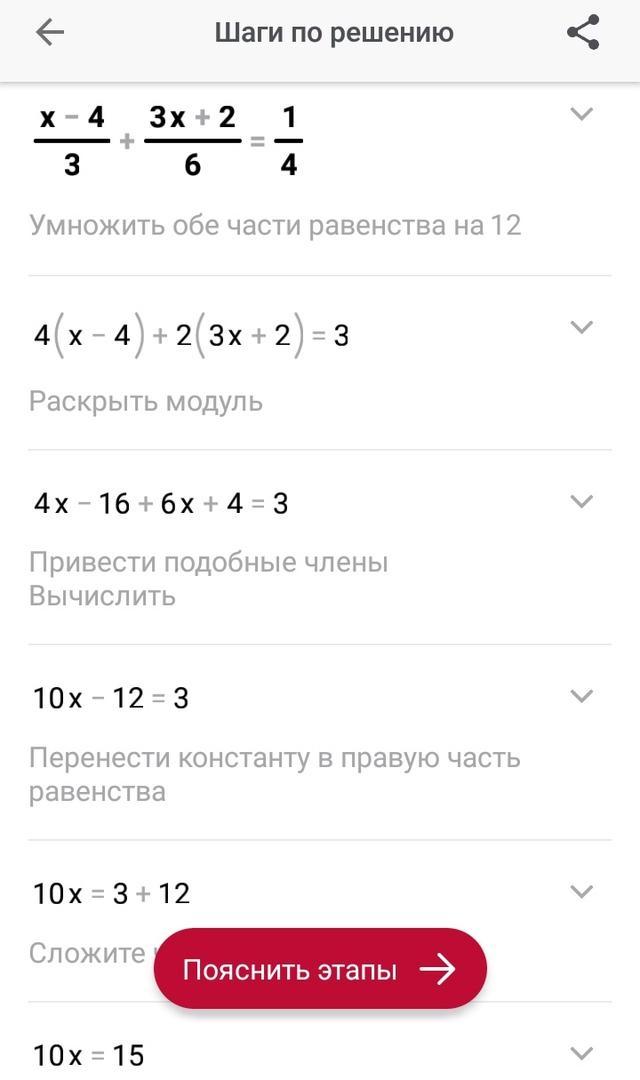Expand the step 4x − 16 + 6x + 4 = 3

(581, 501)
